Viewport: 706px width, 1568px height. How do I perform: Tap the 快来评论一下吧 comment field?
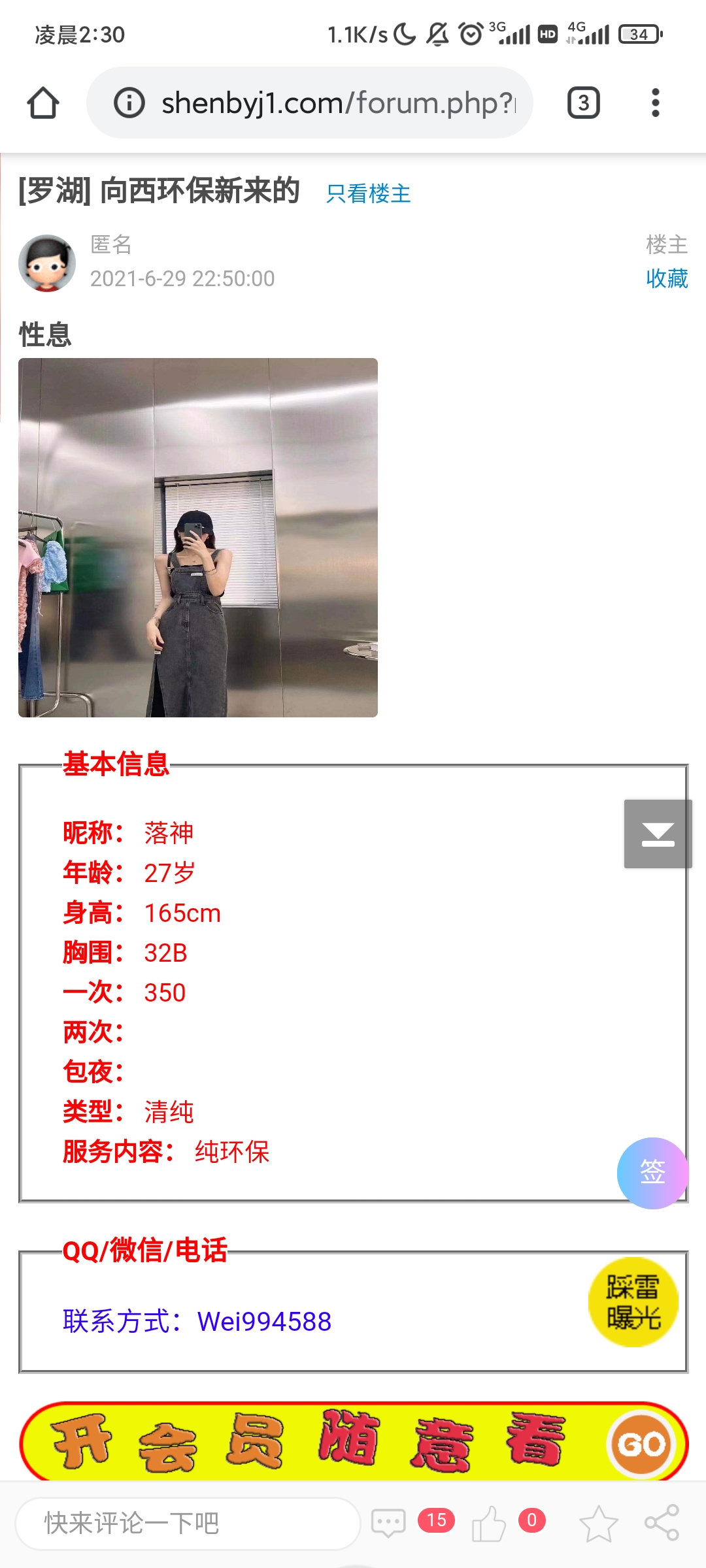pos(188,1523)
